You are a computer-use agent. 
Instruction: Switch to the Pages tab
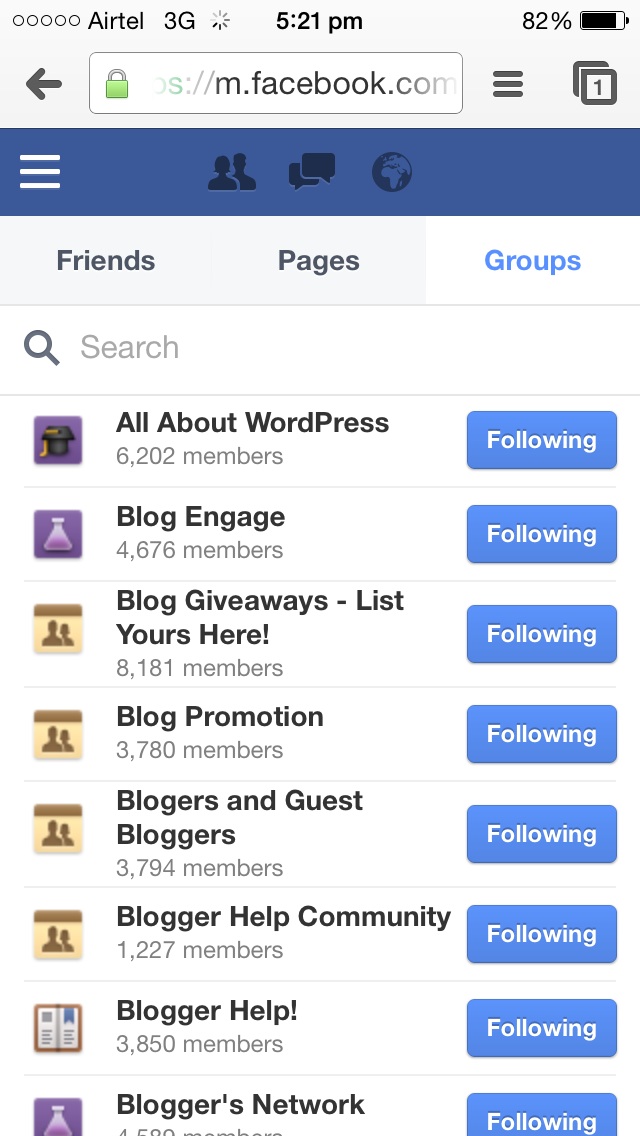point(318,261)
